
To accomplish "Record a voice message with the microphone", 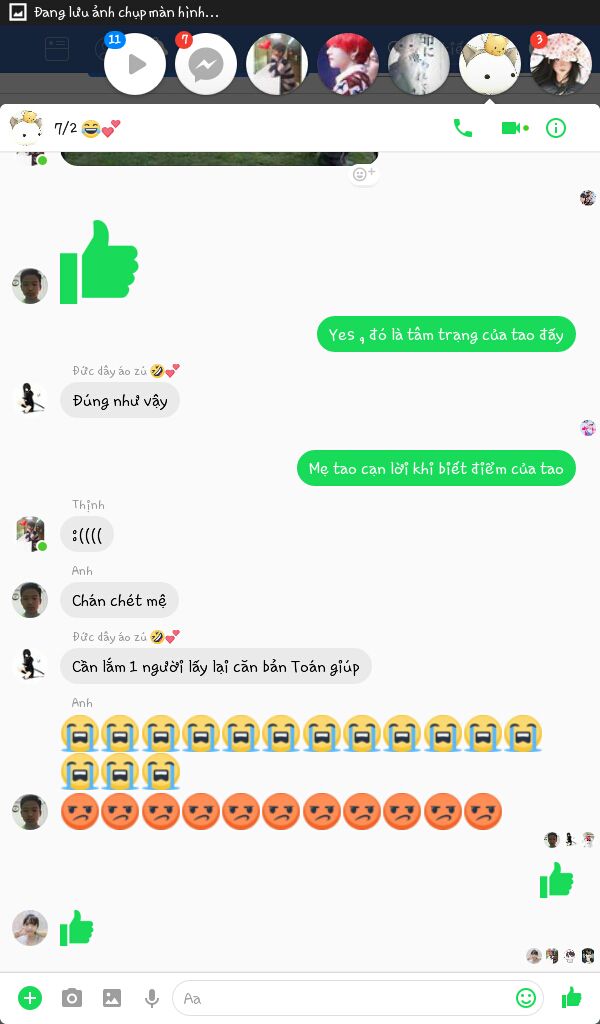I will tap(151, 998).
